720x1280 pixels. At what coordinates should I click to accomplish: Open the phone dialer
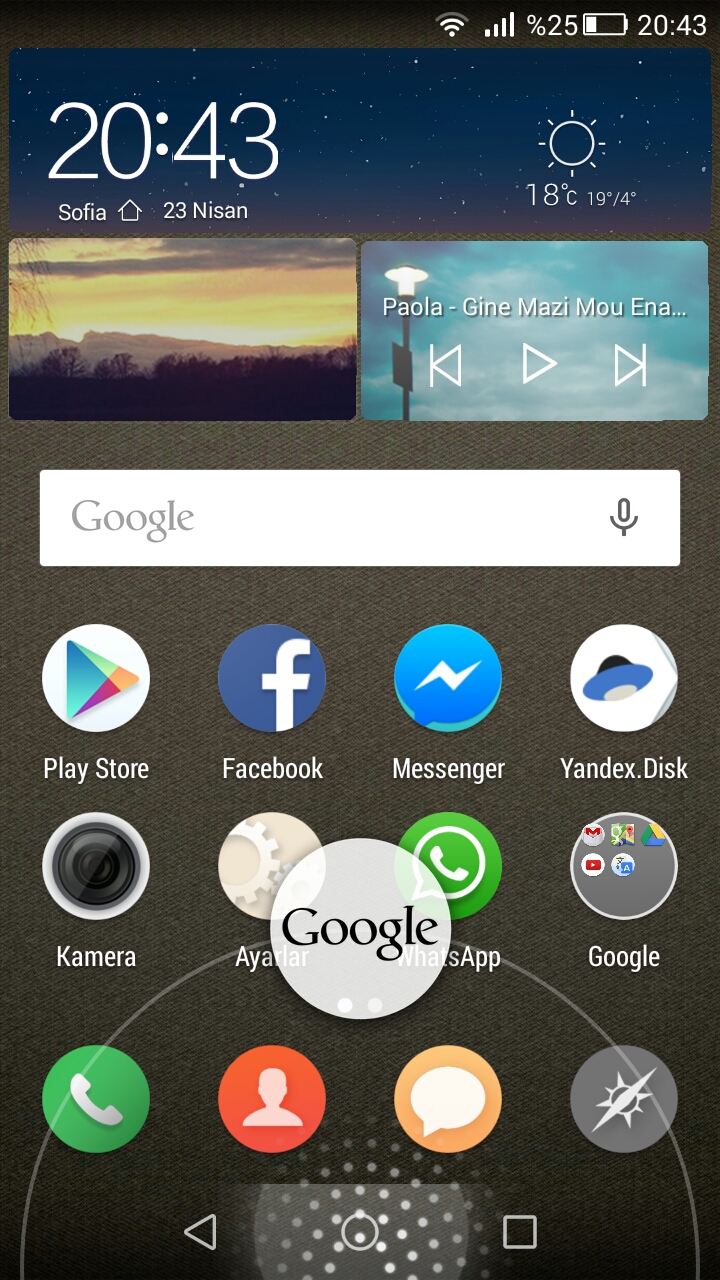point(96,1098)
